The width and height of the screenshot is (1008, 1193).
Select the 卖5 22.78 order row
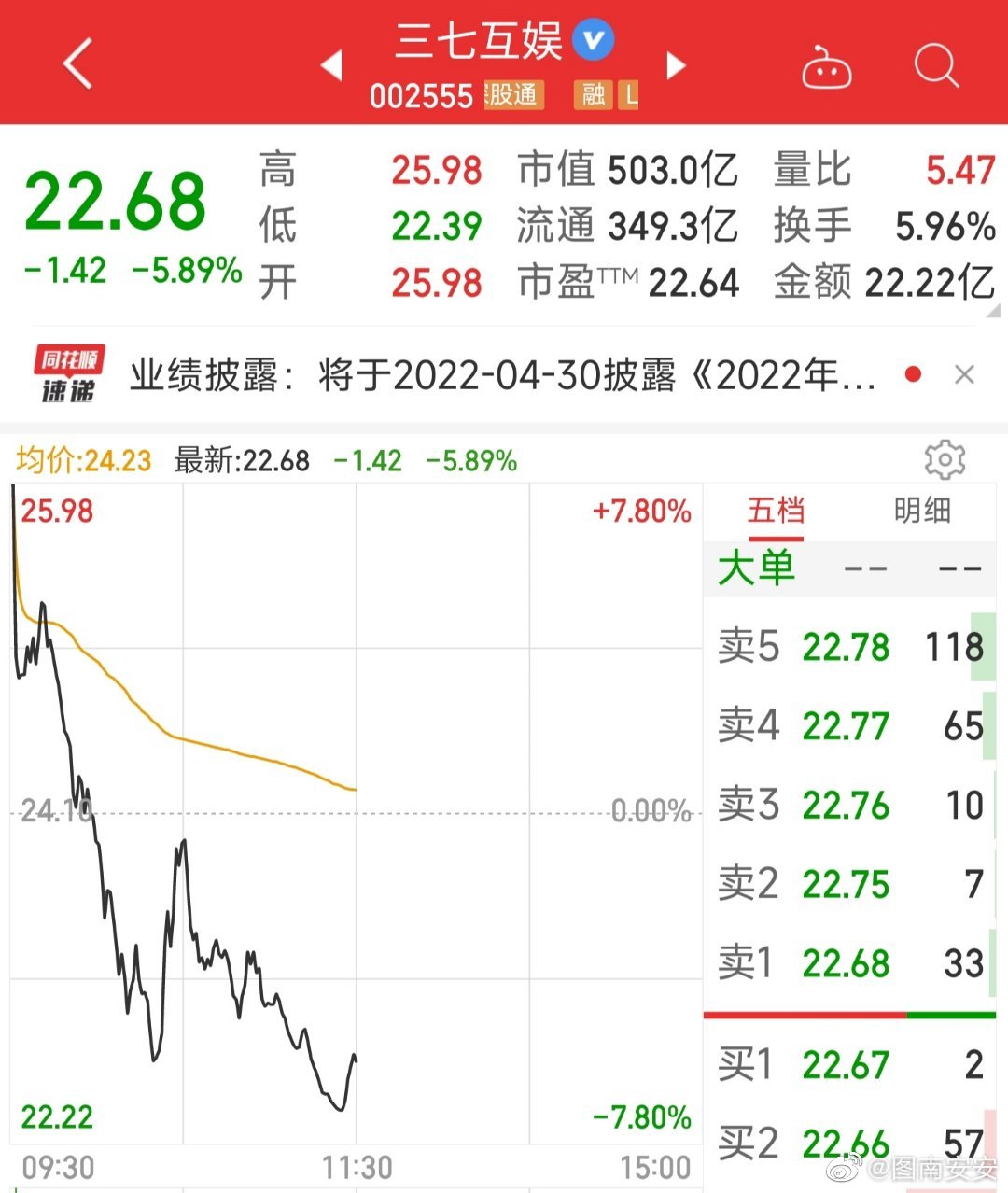pos(849,647)
